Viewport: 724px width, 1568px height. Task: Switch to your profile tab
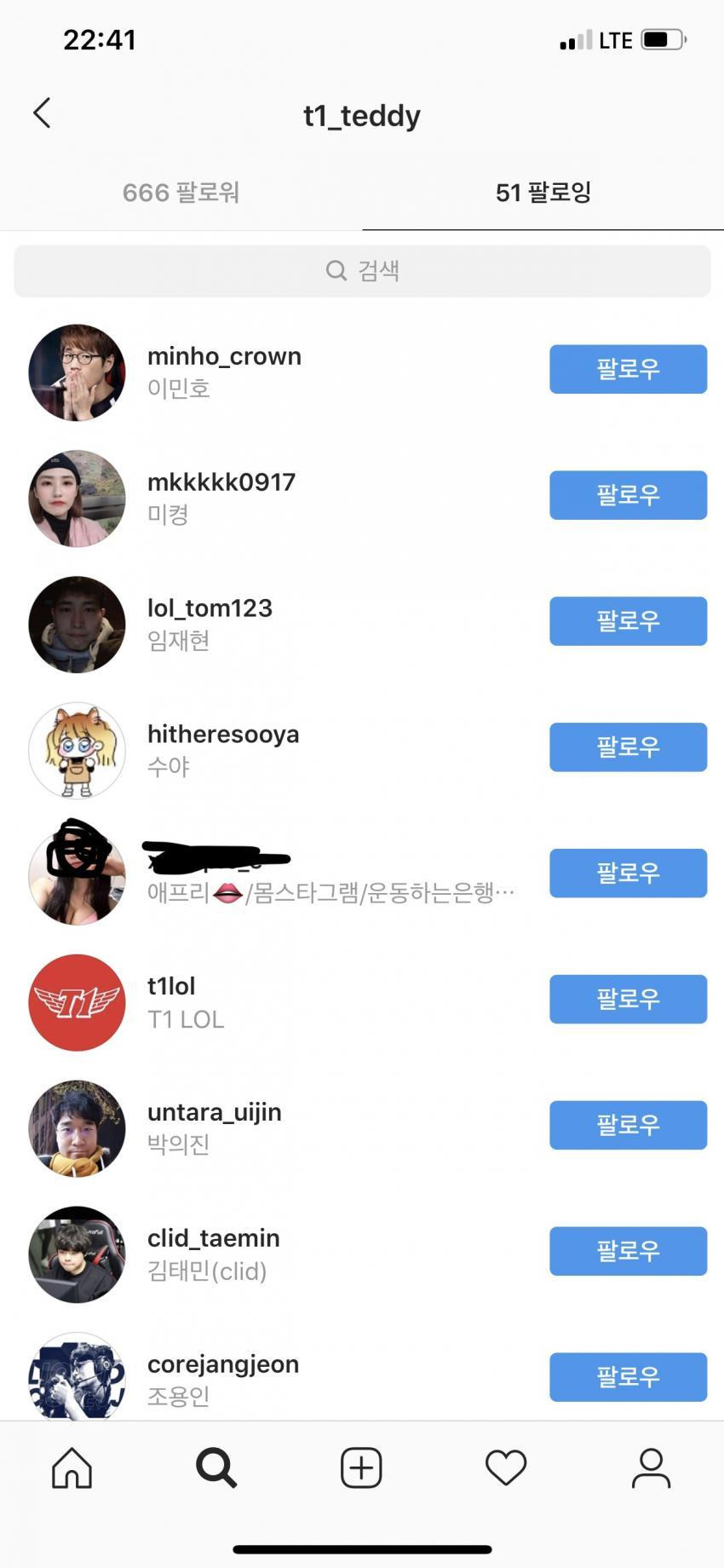[651, 1467]
